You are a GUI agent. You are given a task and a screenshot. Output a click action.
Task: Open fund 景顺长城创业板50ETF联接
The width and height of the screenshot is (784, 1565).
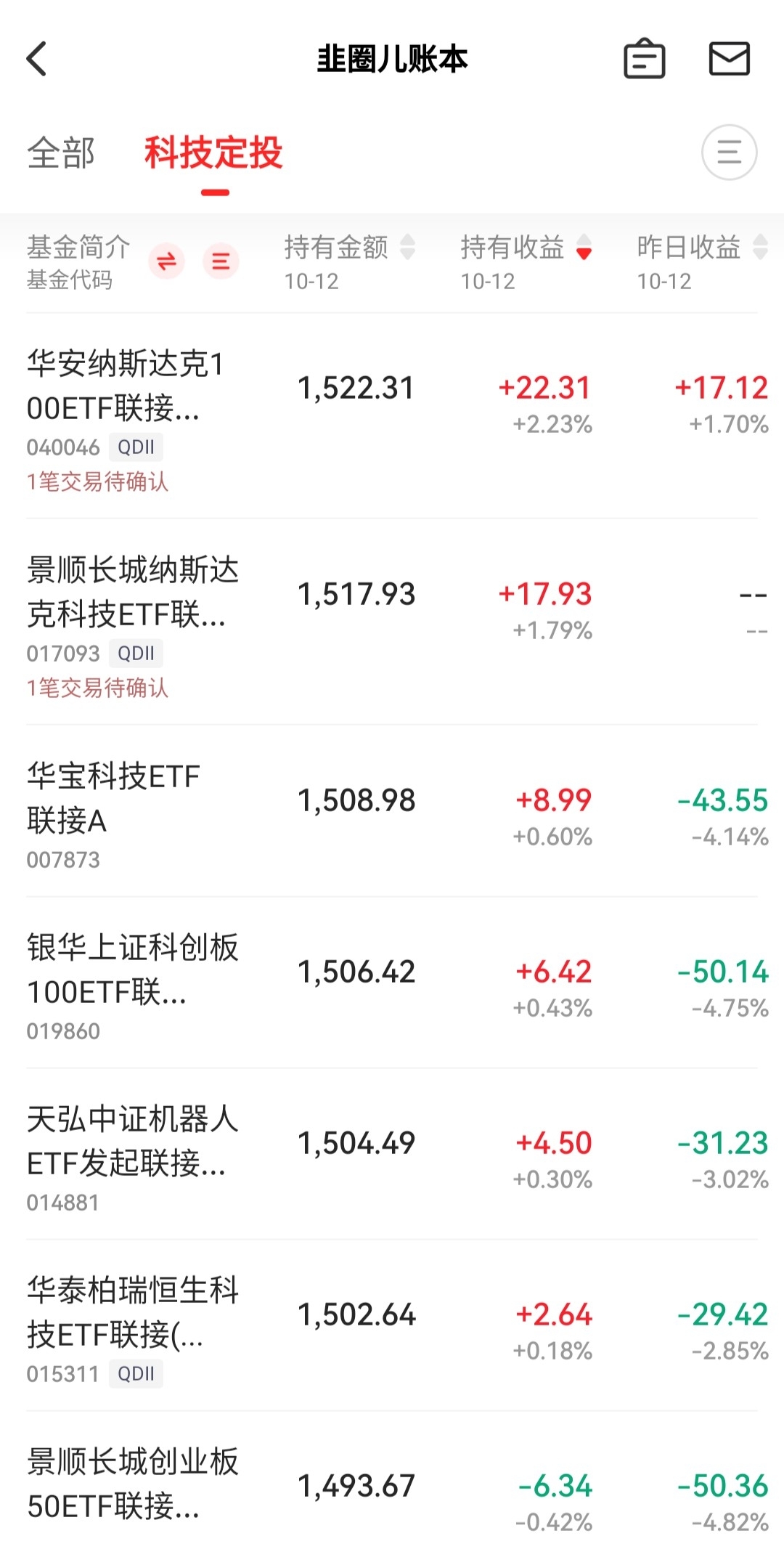pos(392,1488)
